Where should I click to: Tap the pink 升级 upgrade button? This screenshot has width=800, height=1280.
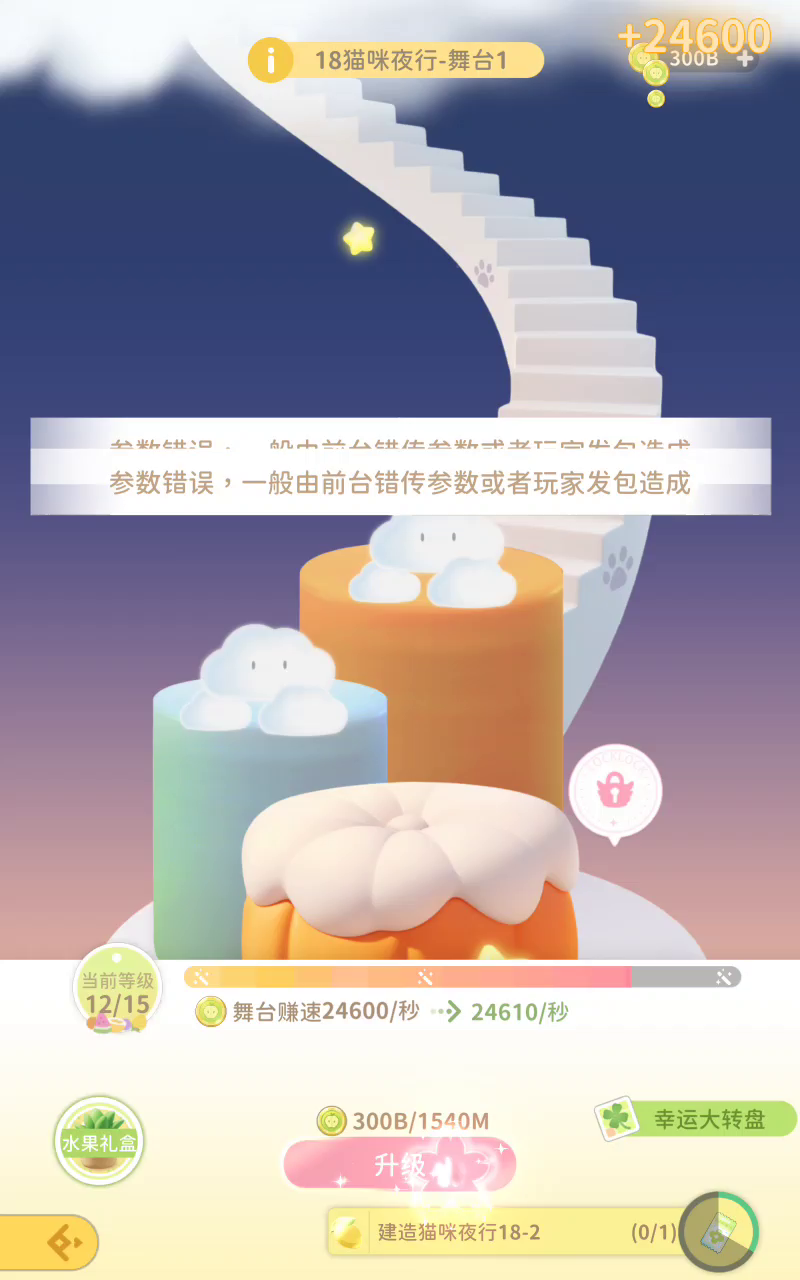[400, 1166]
